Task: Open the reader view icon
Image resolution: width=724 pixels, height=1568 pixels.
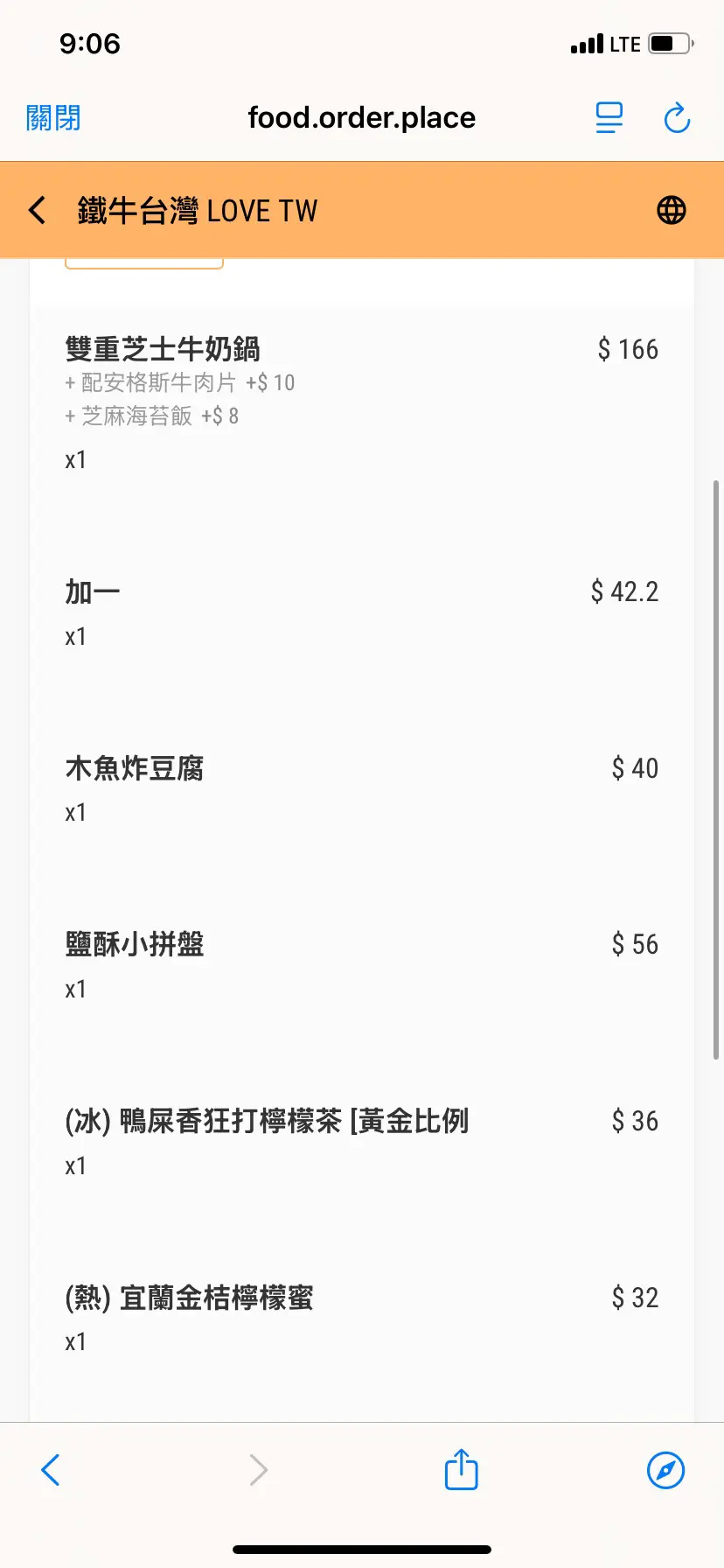Action: [609, 117]
